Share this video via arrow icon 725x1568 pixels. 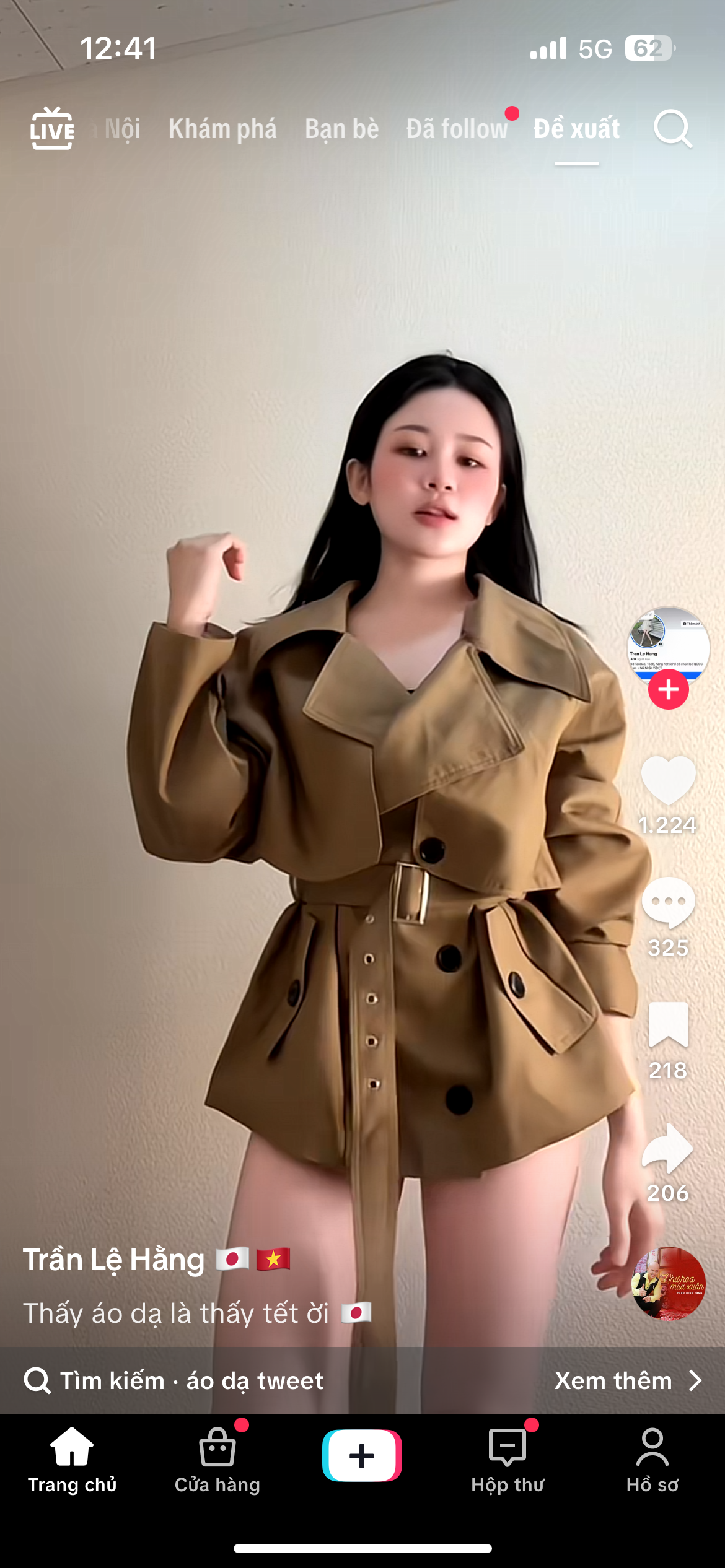coord(668,1148)
